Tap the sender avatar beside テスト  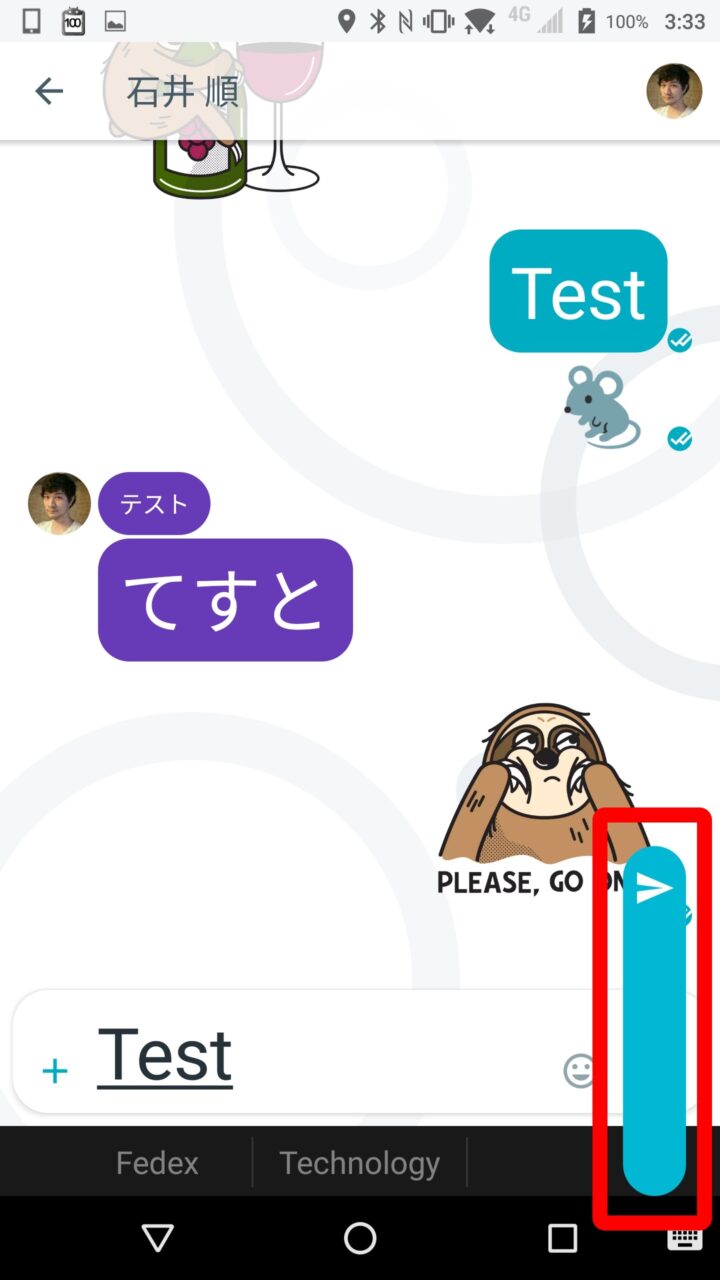click(59, 504)
